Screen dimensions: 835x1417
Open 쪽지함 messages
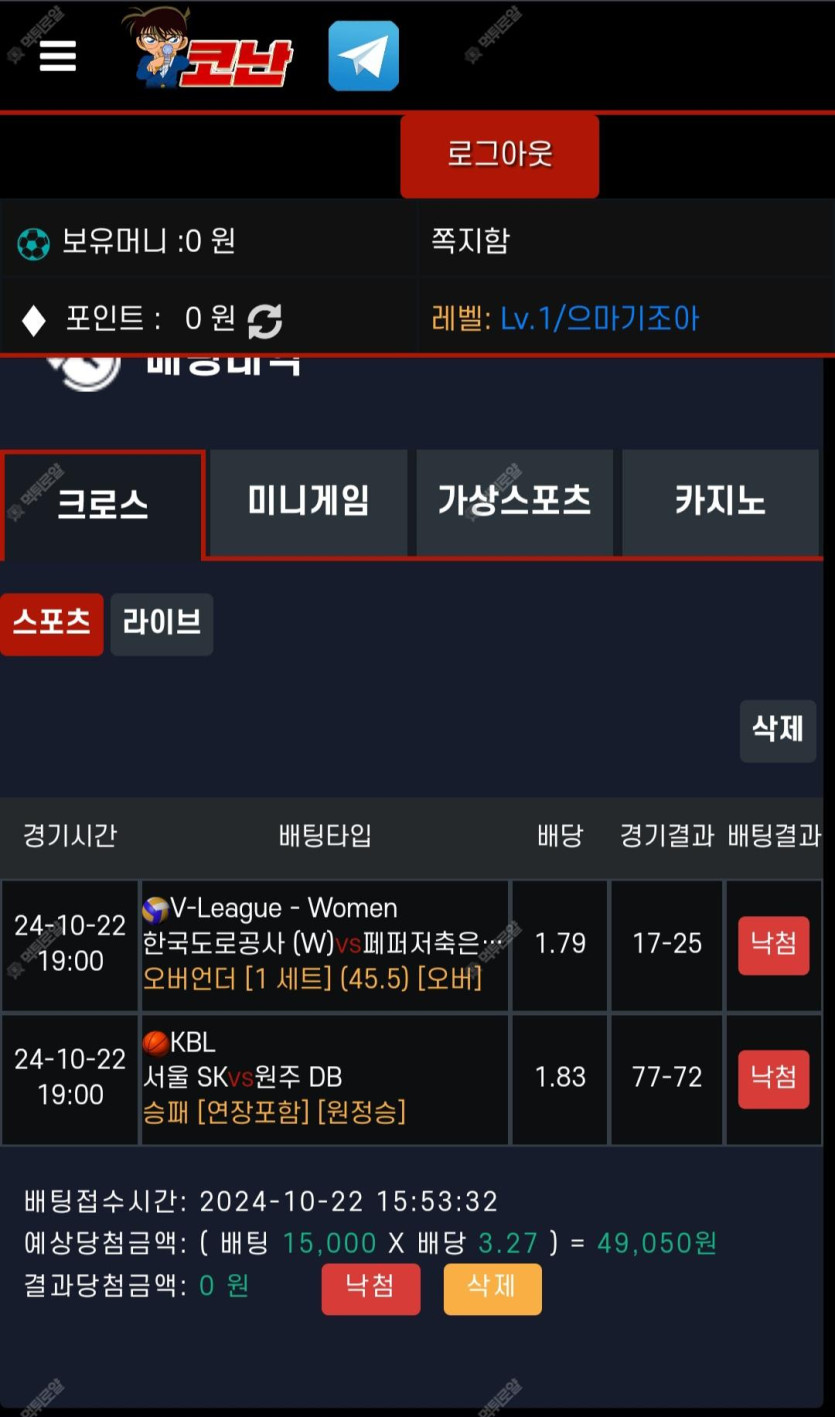point(470,241)
